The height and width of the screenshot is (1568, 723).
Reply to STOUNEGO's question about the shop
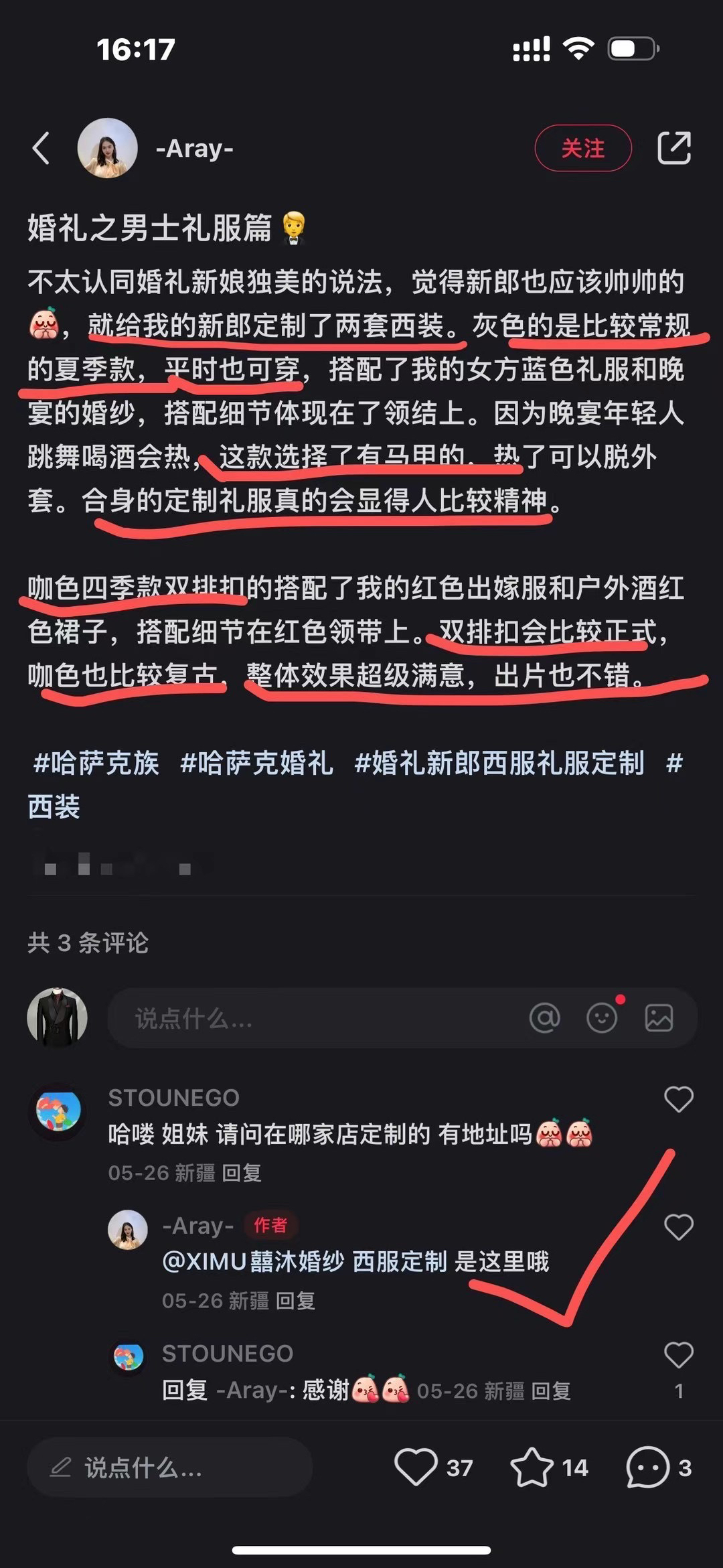click(242, 1173)
